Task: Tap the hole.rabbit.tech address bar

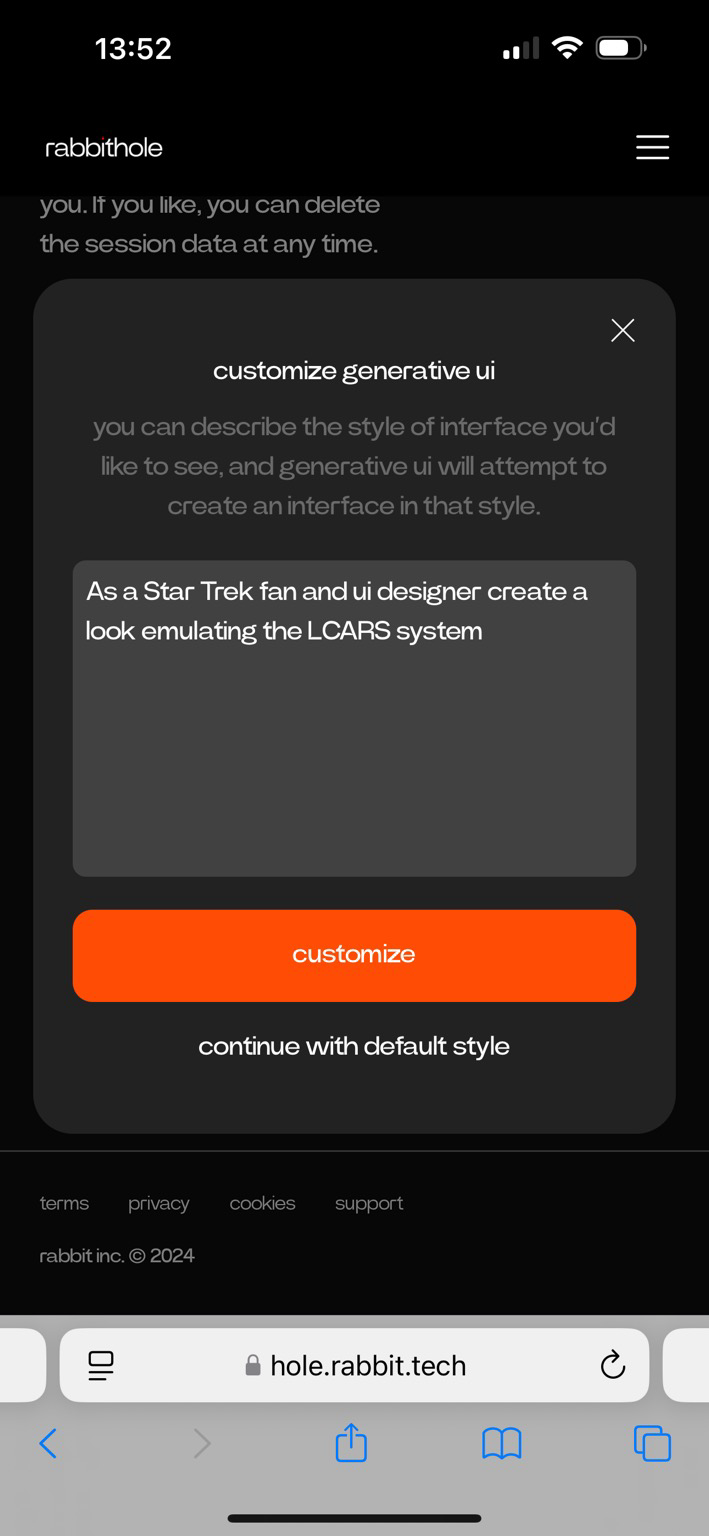Action: click(354, 1365)
